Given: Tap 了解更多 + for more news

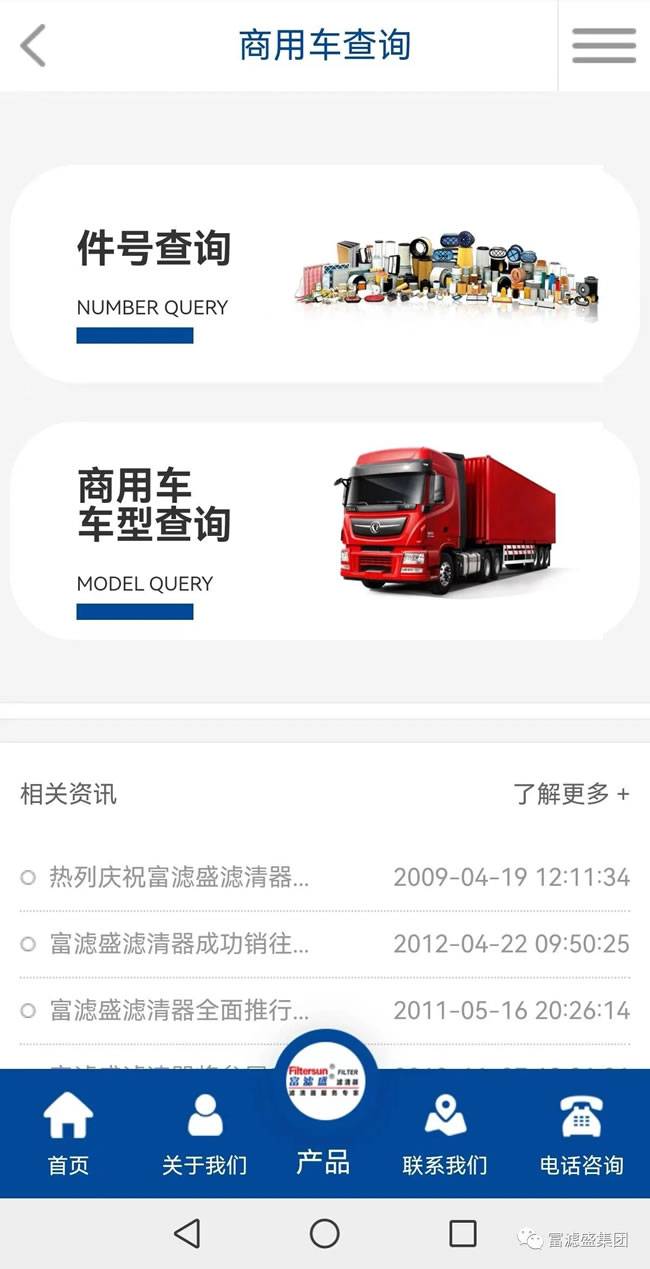Looking at the screenshot, I should pos(571,794).
